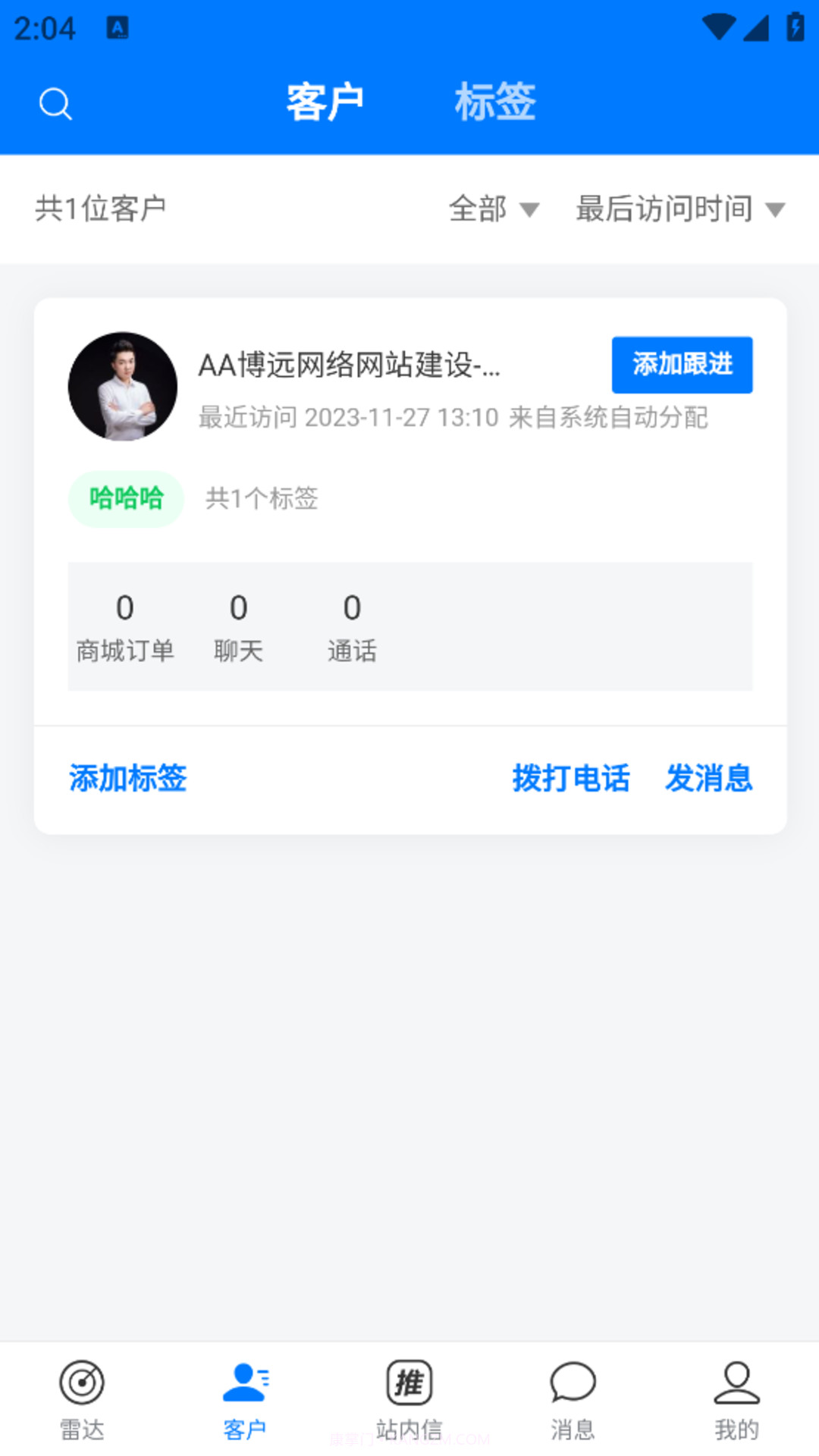Tap 添加标签 to add a tag
This screenshot has height=1456, width=819.
pos(127,779)
